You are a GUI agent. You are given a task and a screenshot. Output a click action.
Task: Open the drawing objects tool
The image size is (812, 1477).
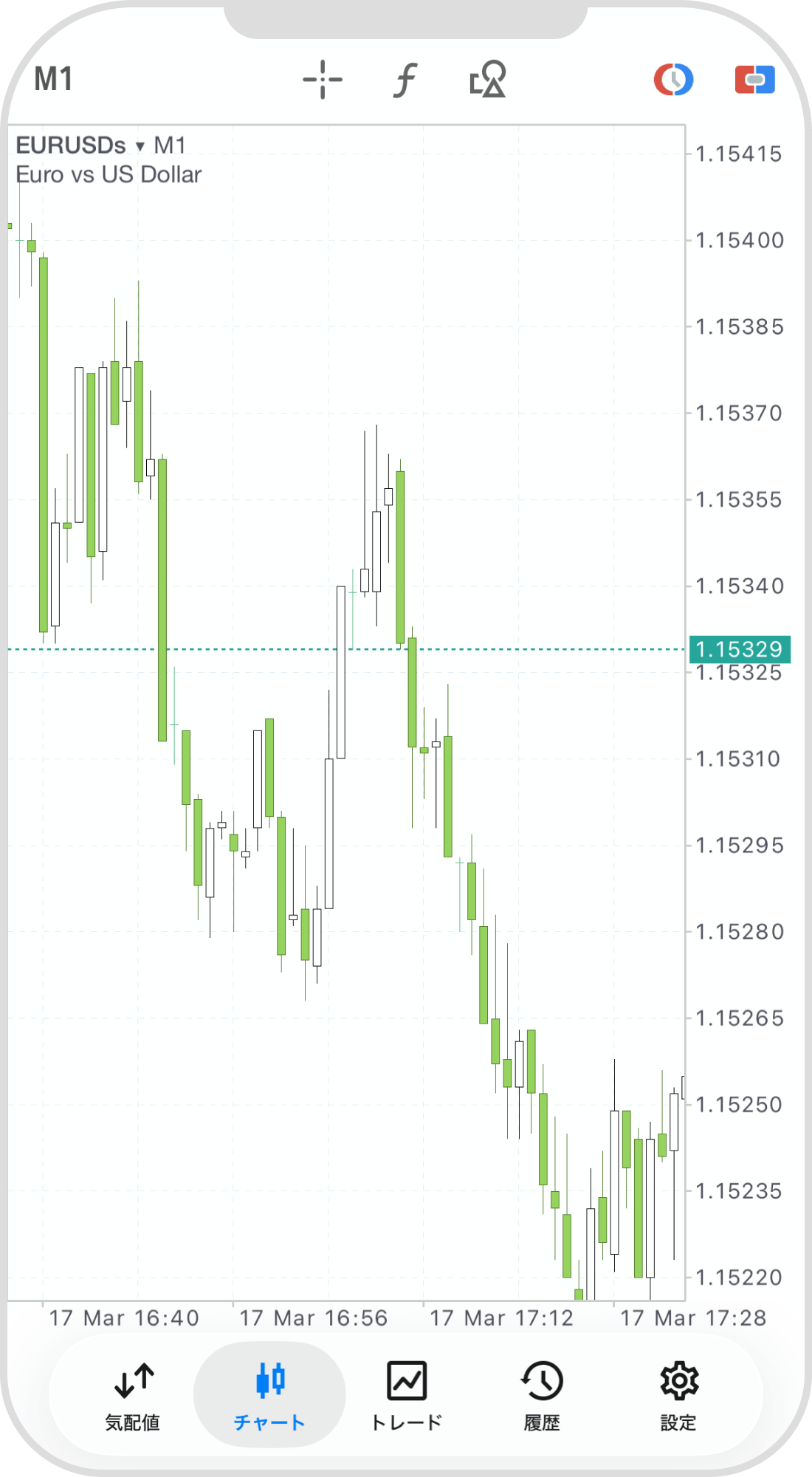[x=487, y=80]
